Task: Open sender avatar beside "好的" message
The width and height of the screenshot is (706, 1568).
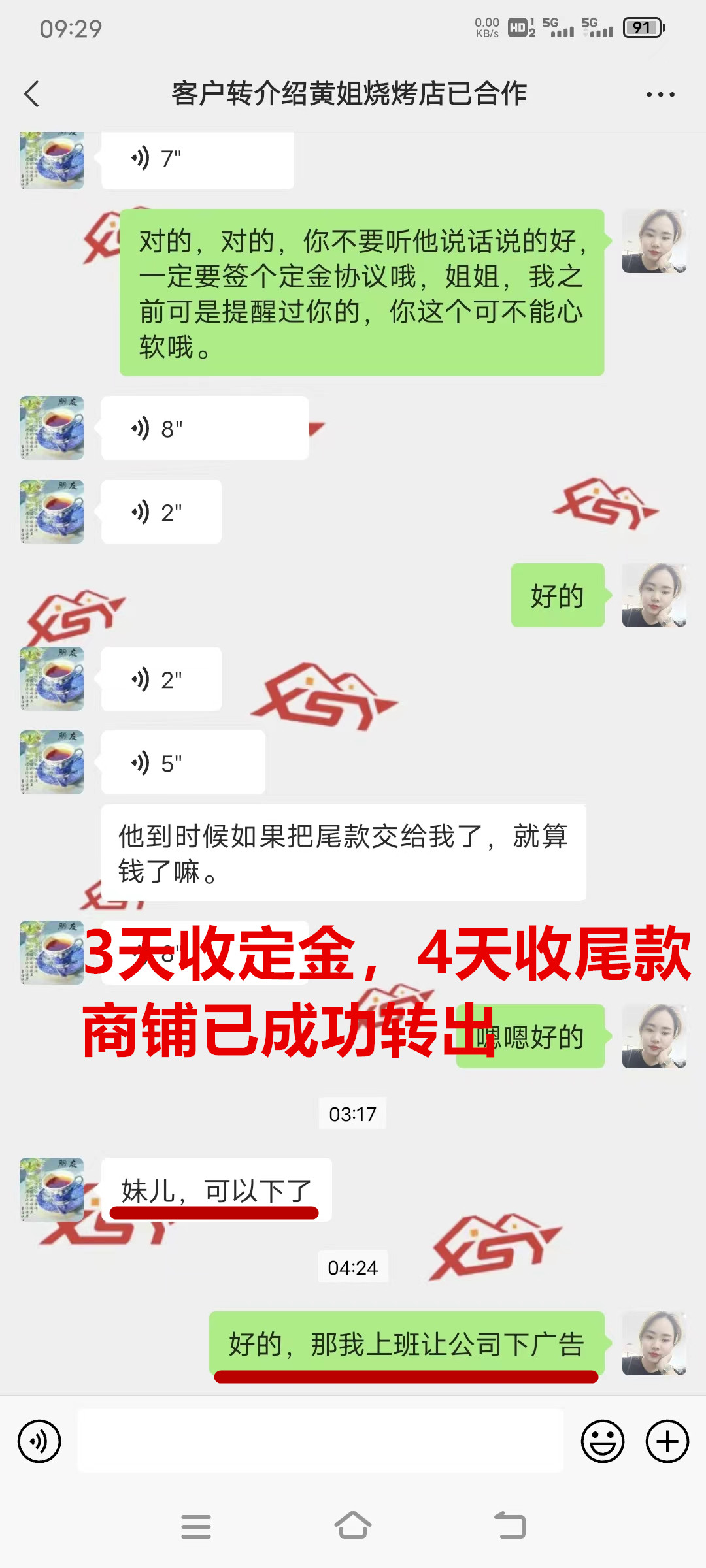Action: coord(654,595)
